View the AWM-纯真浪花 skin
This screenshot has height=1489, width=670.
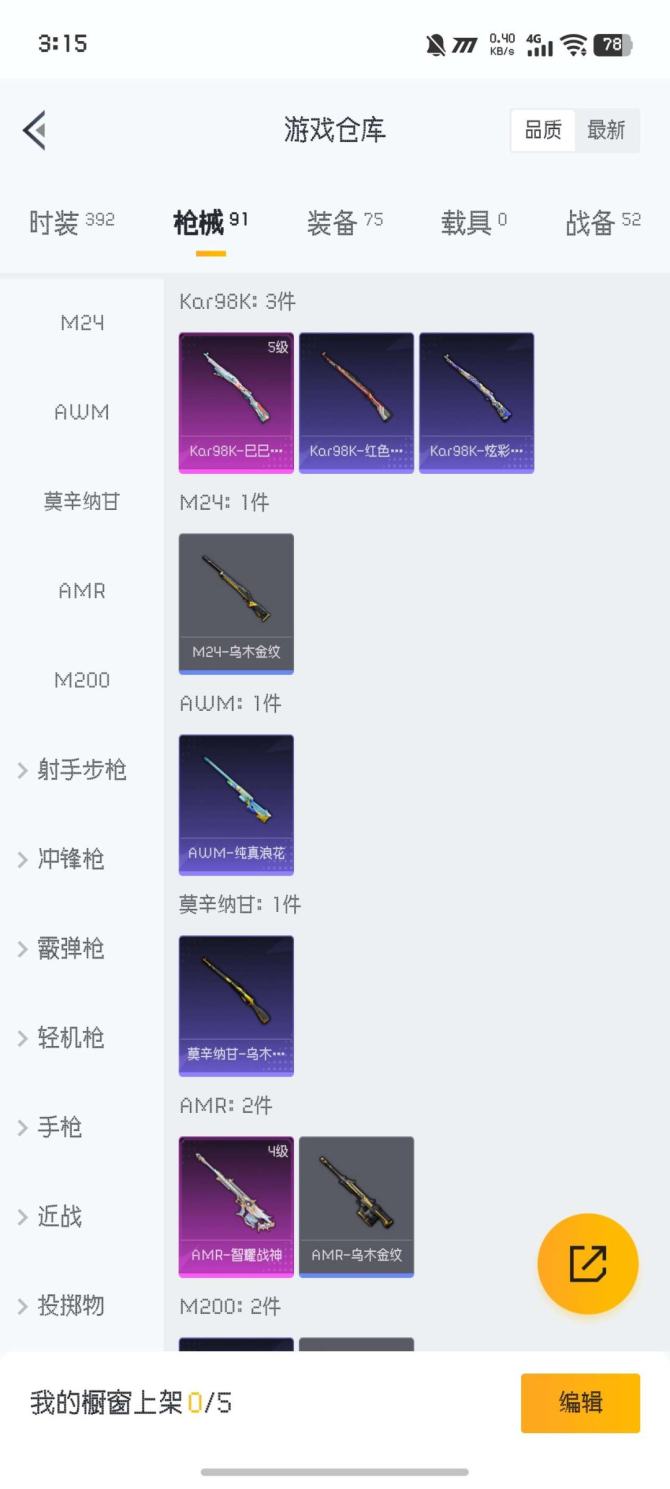[x=236, y=804]
